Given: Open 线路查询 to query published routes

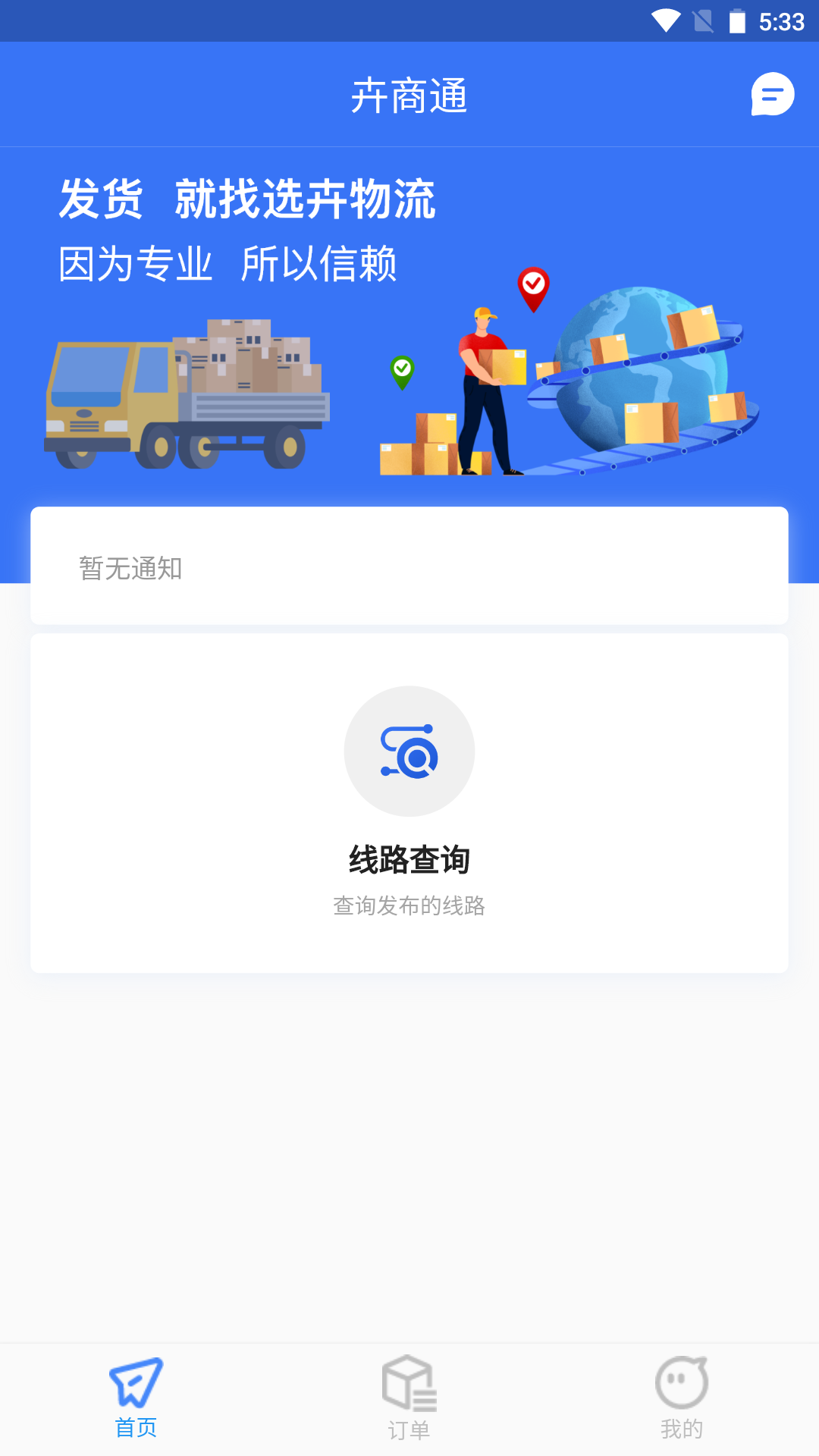Looking at the screenshot, I should [409, 861].
